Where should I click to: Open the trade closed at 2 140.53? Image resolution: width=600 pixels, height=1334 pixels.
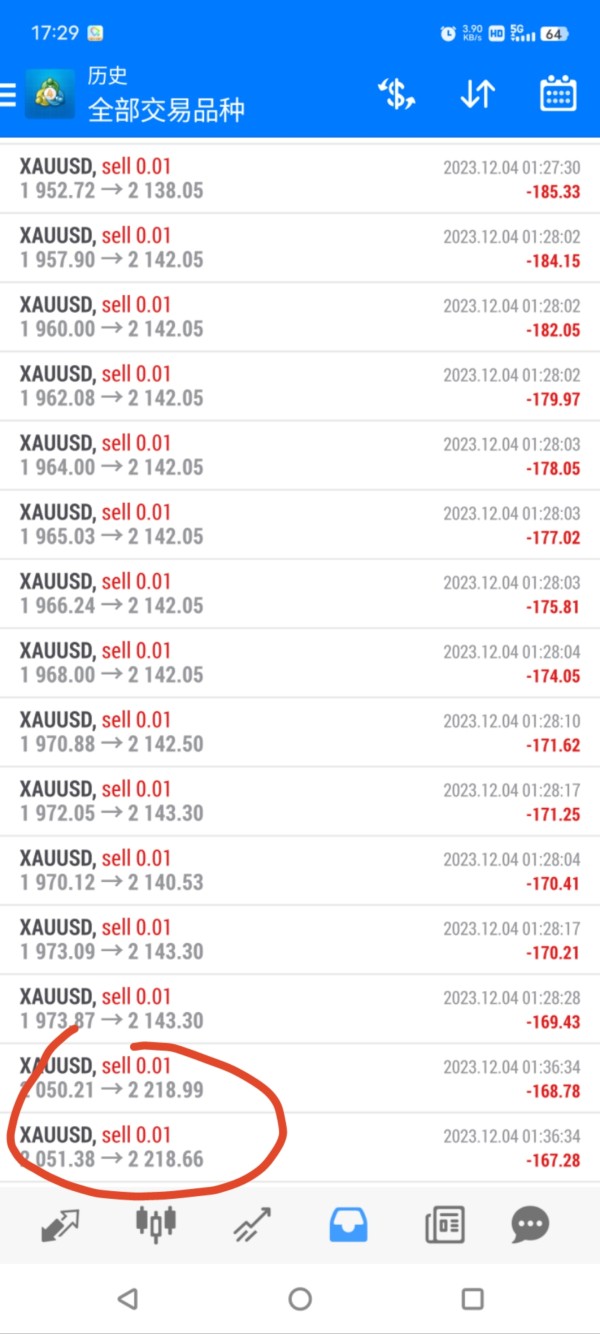tap(300, 870)
